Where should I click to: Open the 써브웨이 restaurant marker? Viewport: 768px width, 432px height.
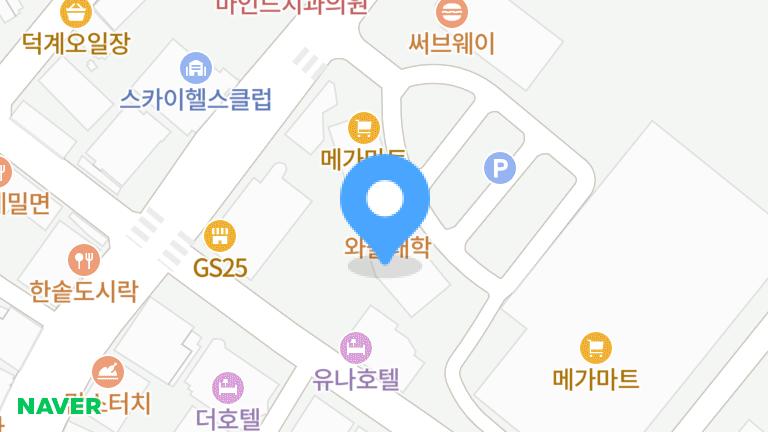[x=452, y=14]
